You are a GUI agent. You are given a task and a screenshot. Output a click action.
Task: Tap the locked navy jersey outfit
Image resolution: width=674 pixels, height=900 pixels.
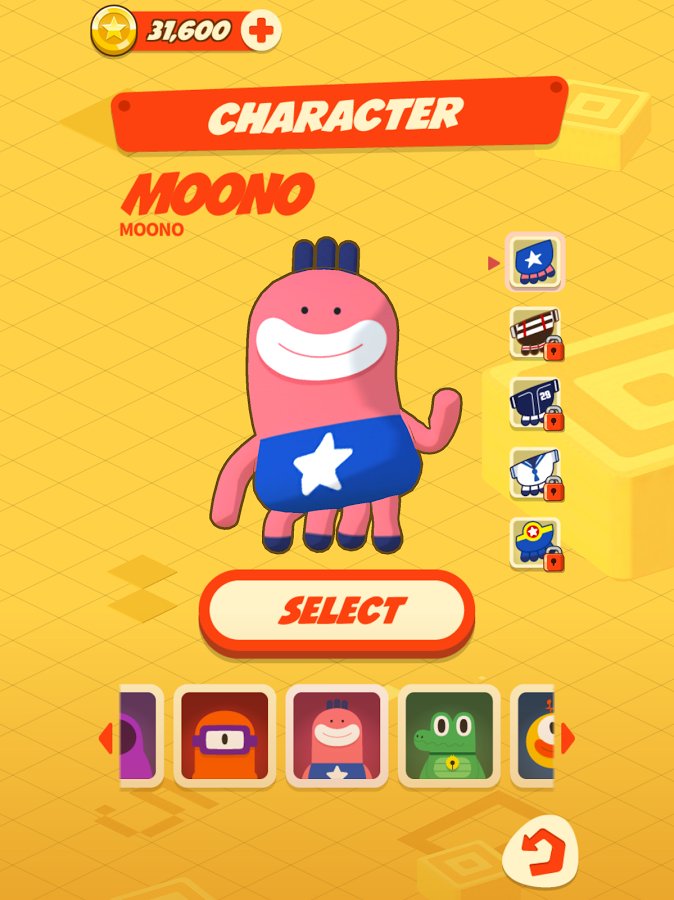coord(535,404)
